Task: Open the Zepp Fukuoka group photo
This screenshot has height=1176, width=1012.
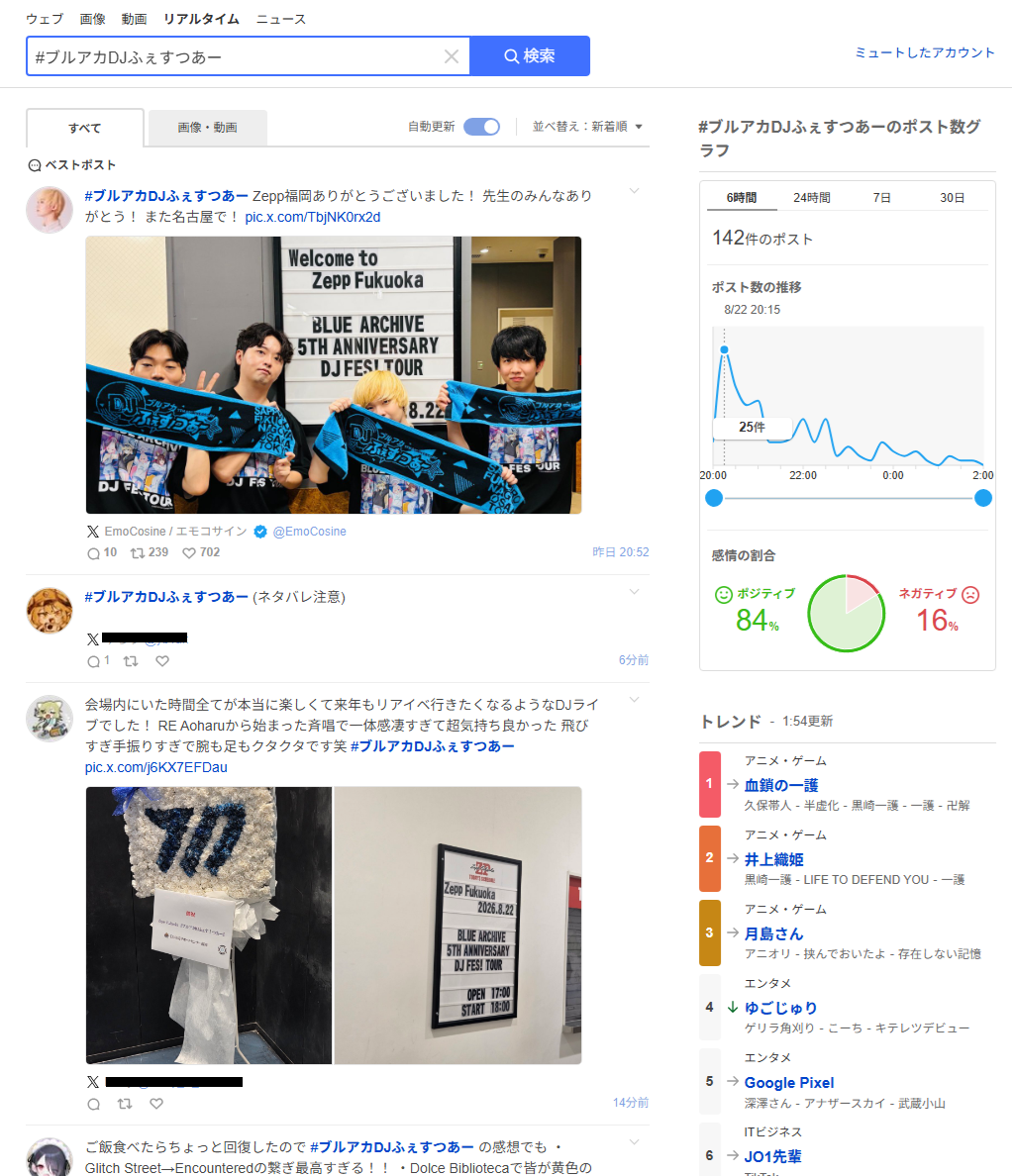Action: pos(333,375)
